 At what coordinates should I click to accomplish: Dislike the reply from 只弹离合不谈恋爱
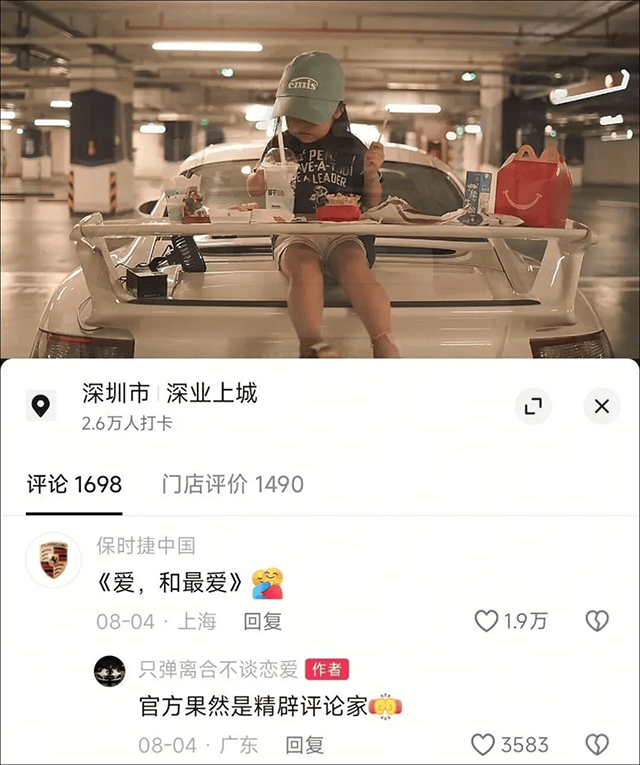[x=597, y=744]
